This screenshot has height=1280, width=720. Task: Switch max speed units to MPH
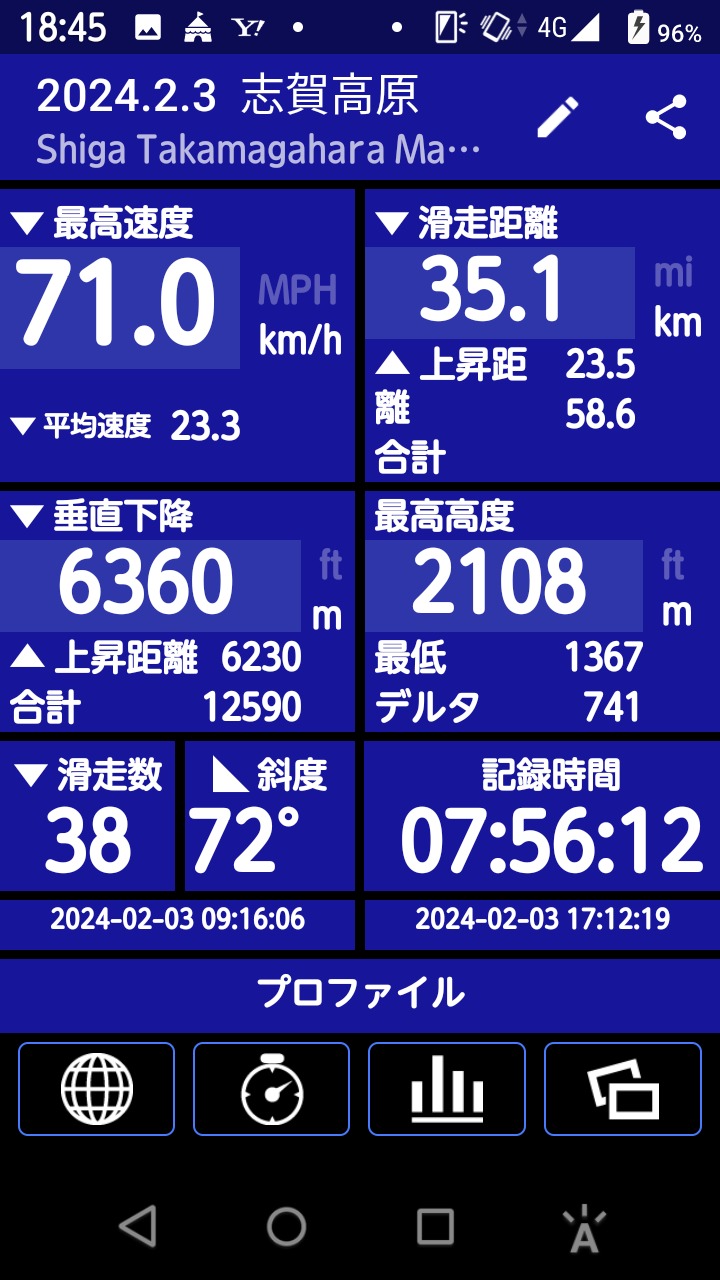click(x=298, y=291)
